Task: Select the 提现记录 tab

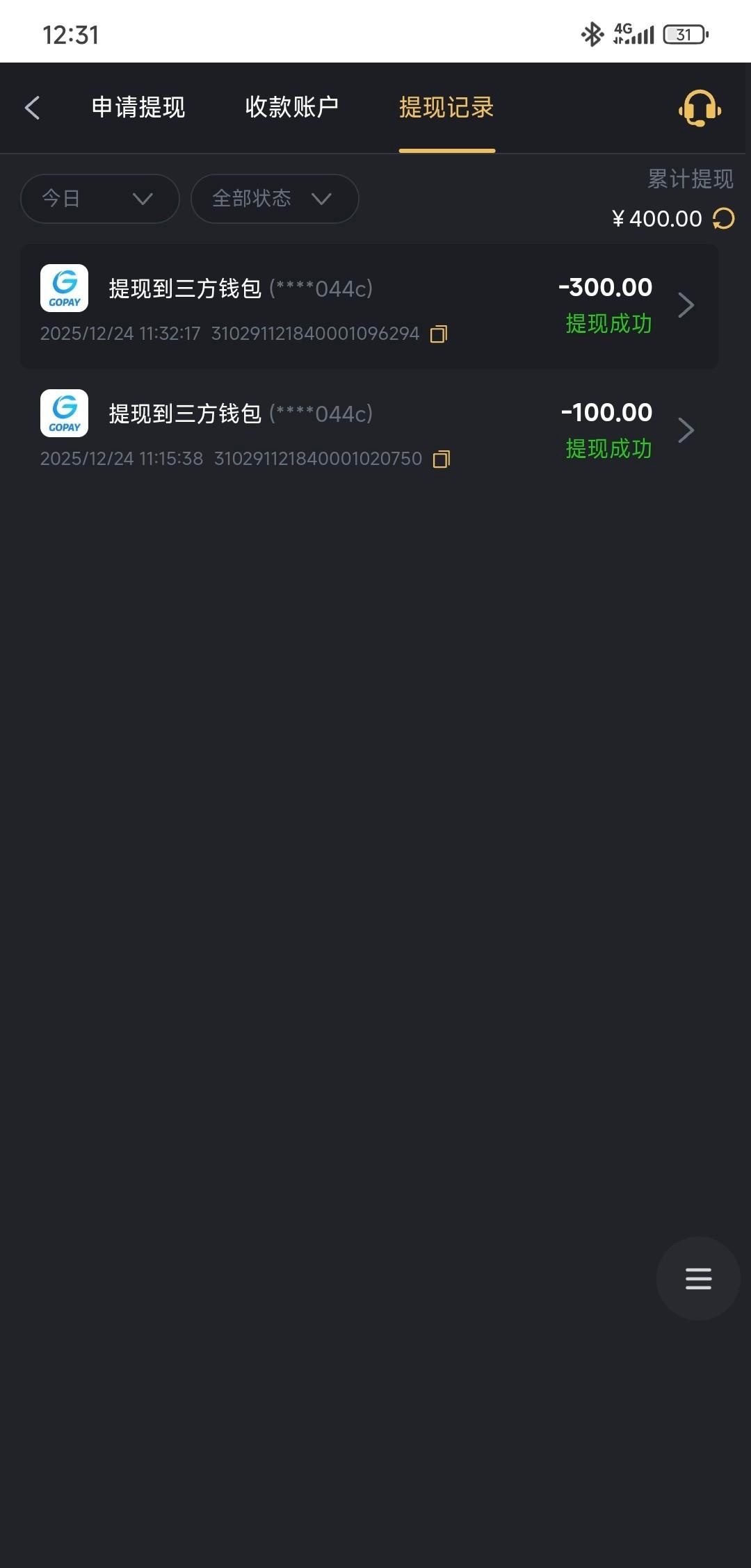Action: pyautogui.click(x=446, y=108)
